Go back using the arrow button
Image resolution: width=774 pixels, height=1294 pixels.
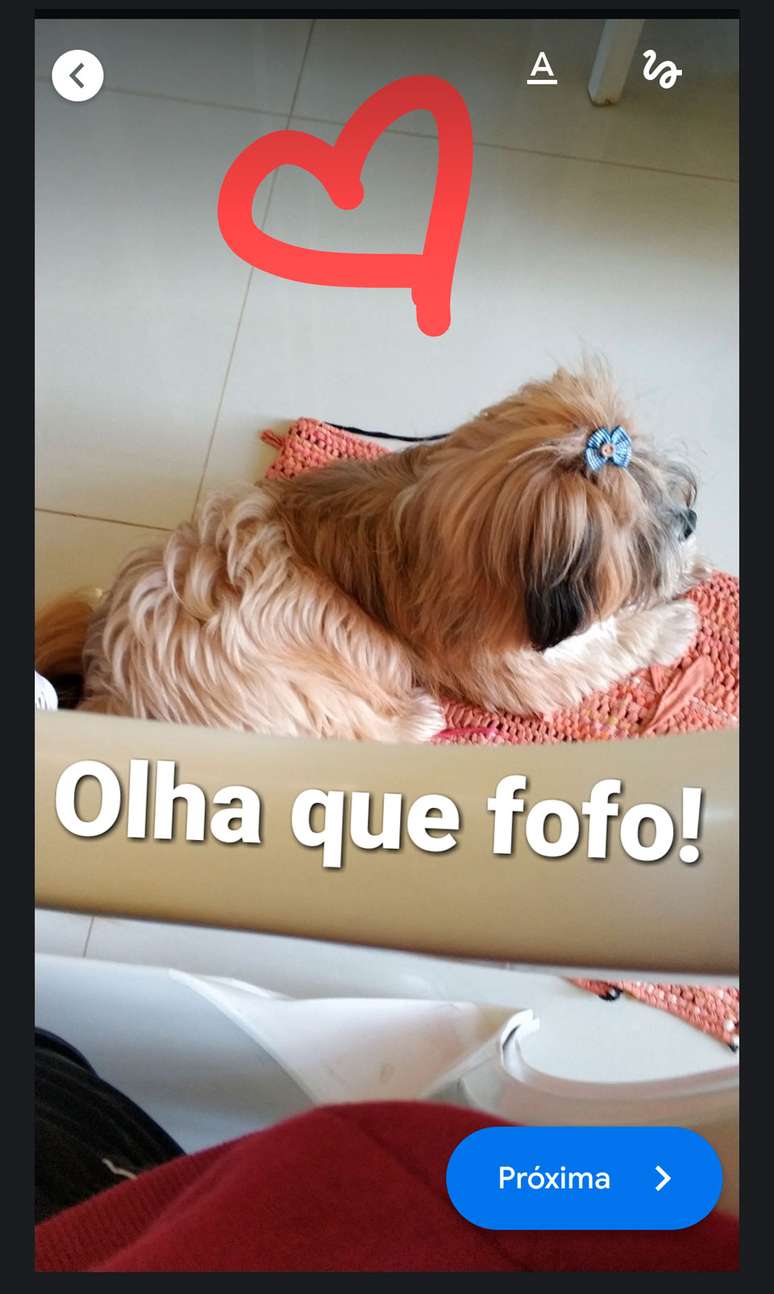[78, 75]
